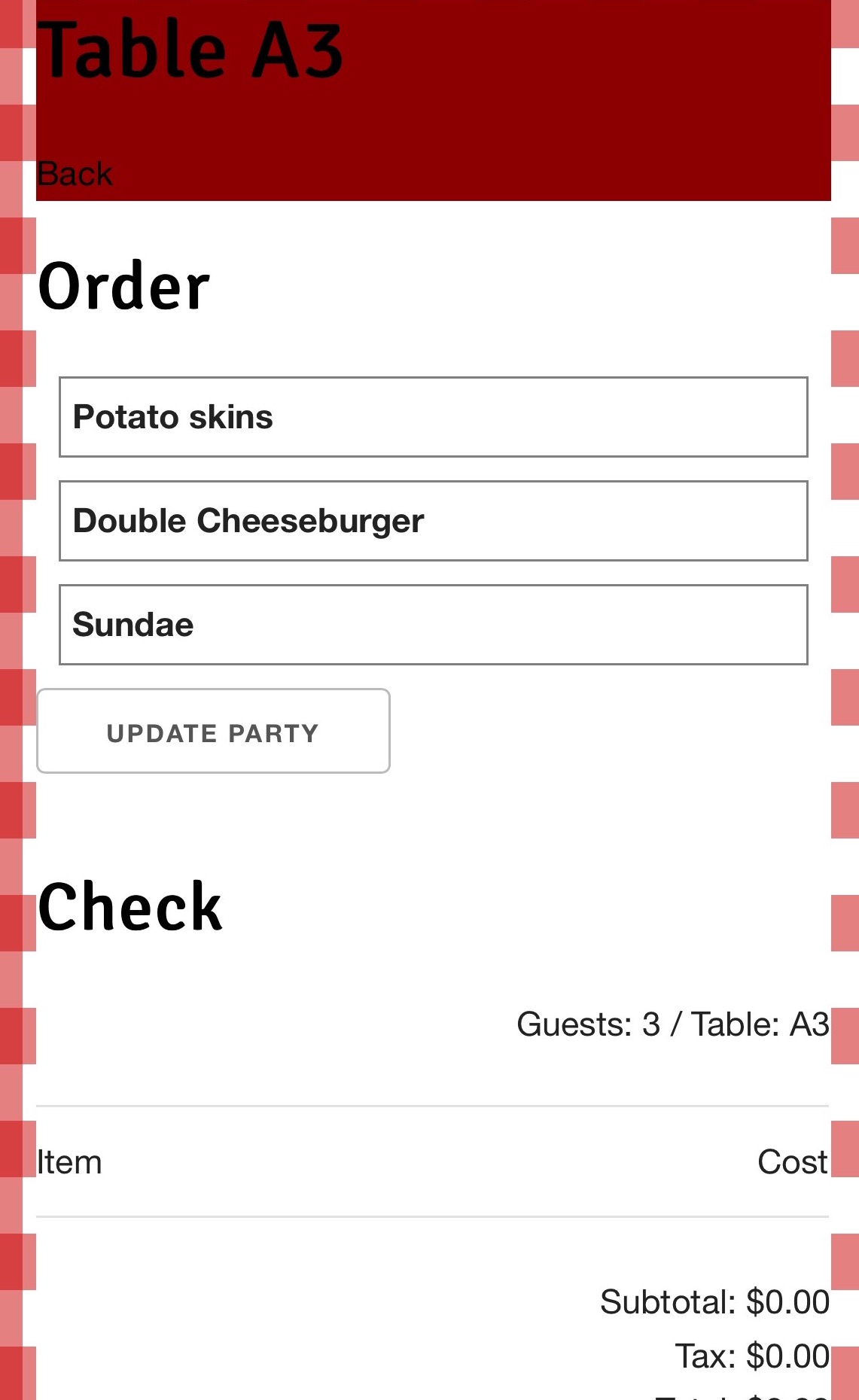Tap the Double Cheeseburger order field

point(433,521)
